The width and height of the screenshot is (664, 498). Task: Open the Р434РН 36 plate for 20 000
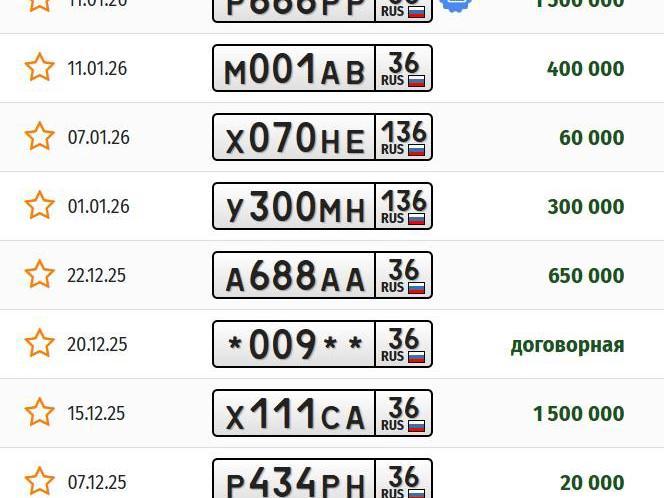tap(322, 480)
